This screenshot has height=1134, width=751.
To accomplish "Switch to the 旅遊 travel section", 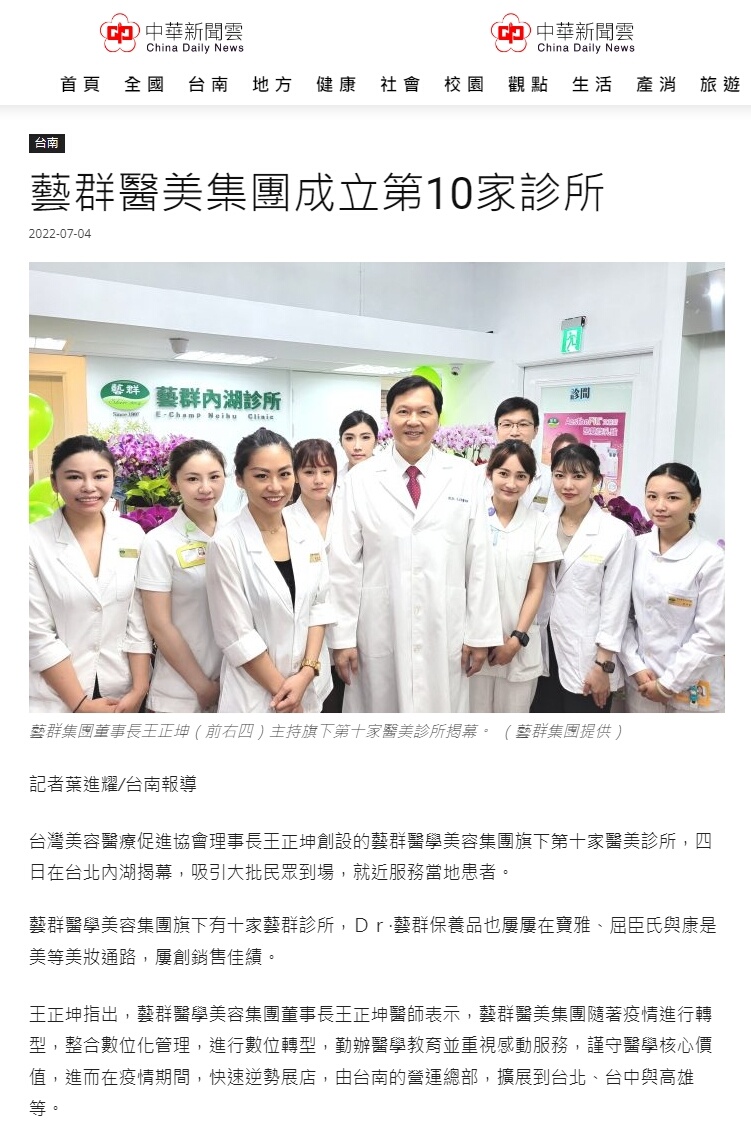I will point(720,85).
